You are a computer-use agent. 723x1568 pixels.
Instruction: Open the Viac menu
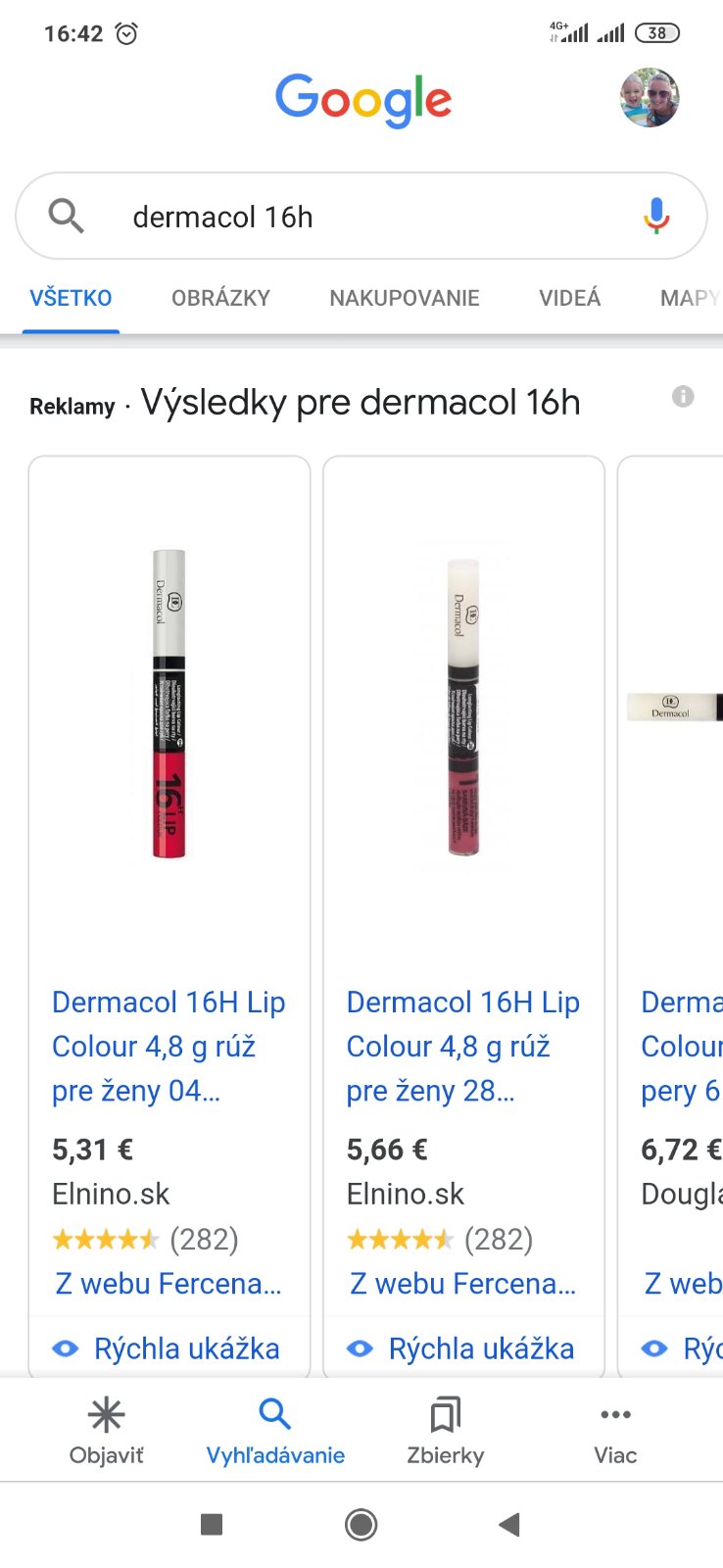[615, 1431]
